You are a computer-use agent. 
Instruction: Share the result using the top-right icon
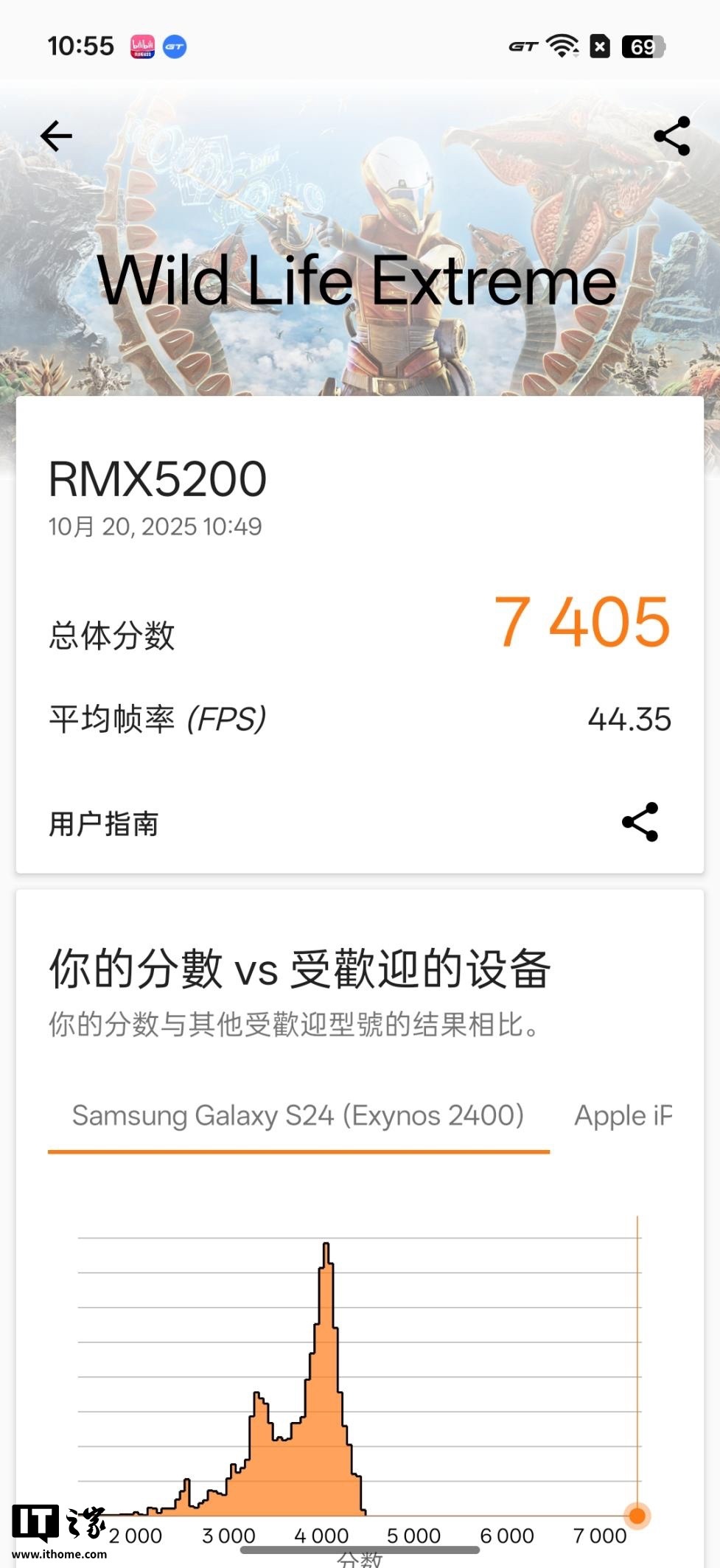coord(671,136)
